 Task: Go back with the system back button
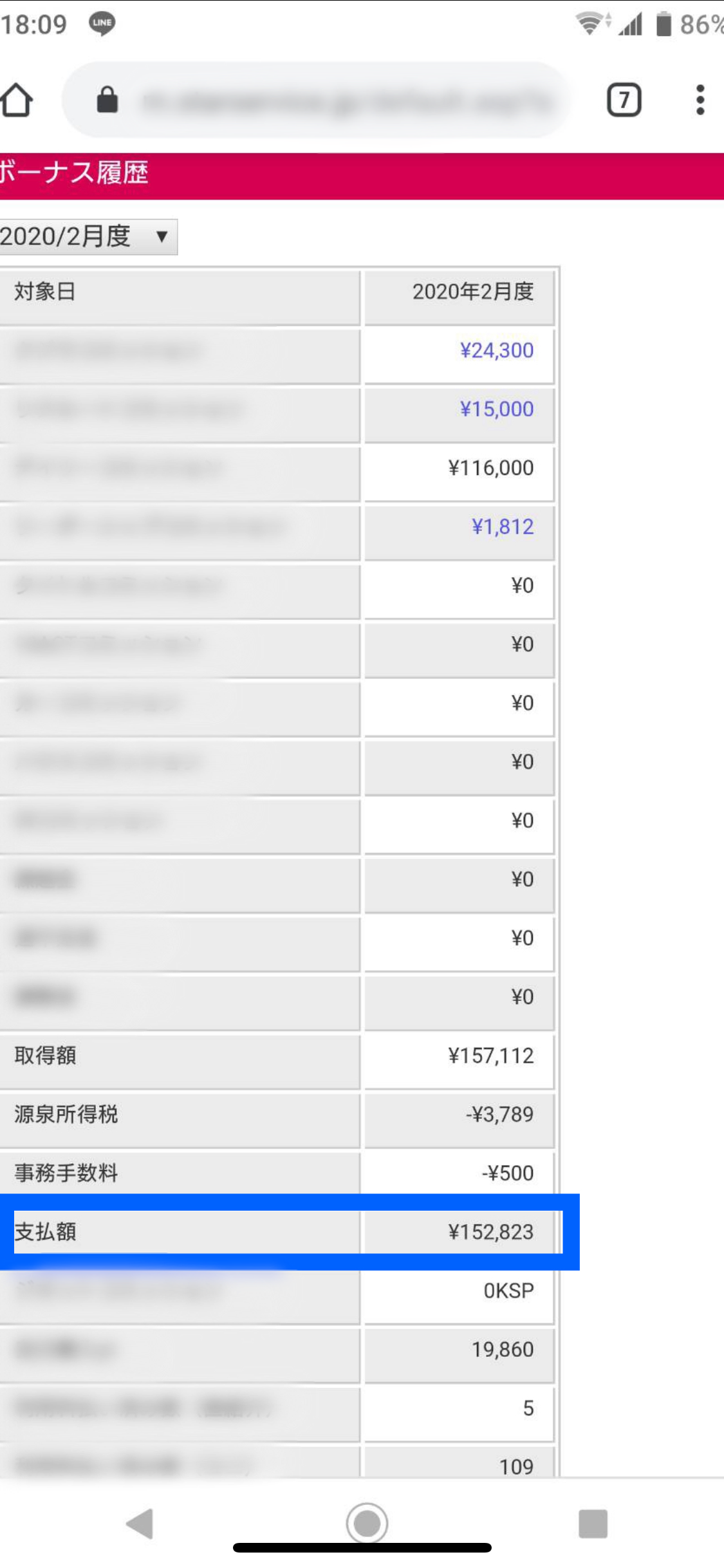140,1523
